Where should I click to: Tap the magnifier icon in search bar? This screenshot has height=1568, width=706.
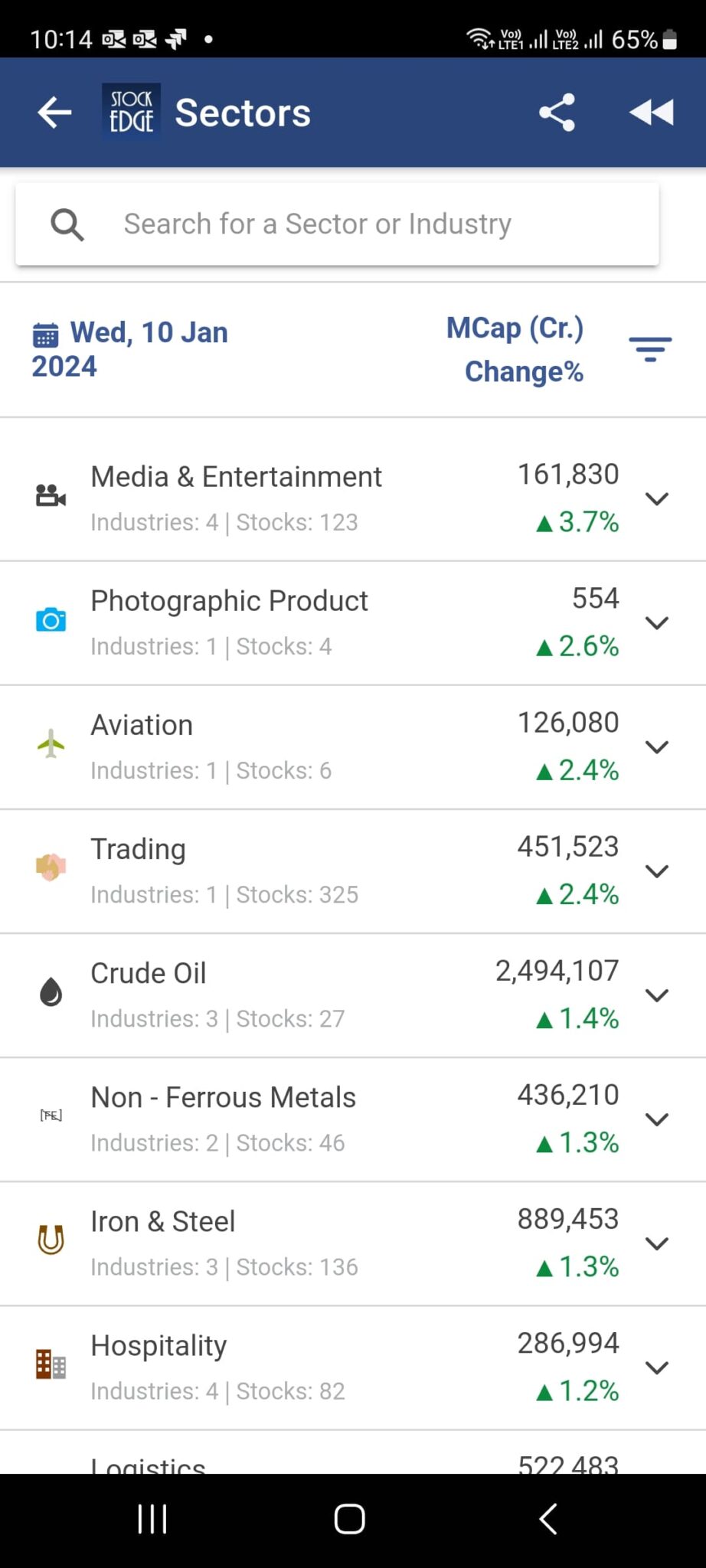tap(67, 224)
